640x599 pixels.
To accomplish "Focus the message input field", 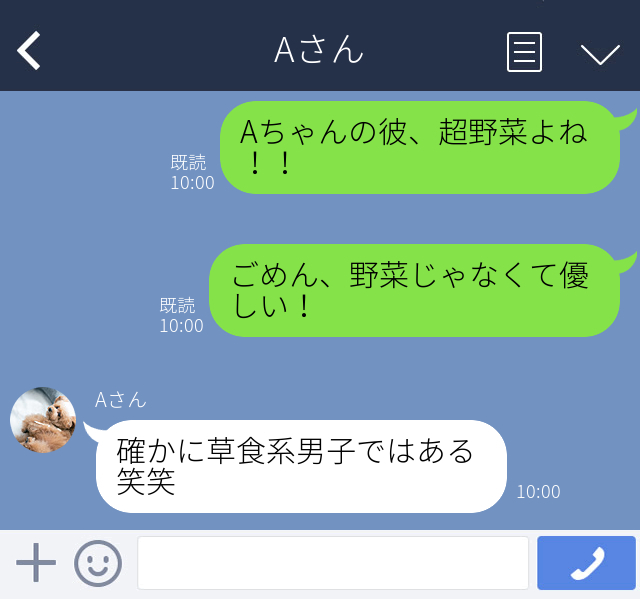I will click(x=332, y=563).
